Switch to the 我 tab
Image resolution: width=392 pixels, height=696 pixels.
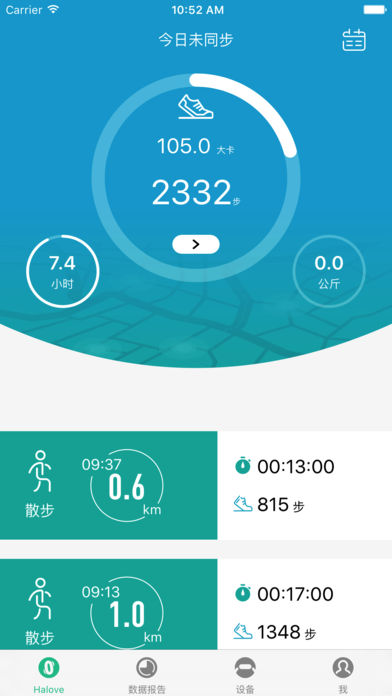pos(343,675)
